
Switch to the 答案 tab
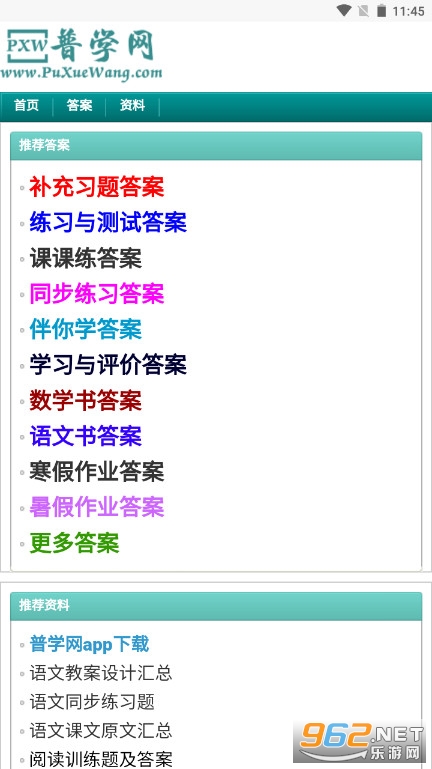click(79, 106)
